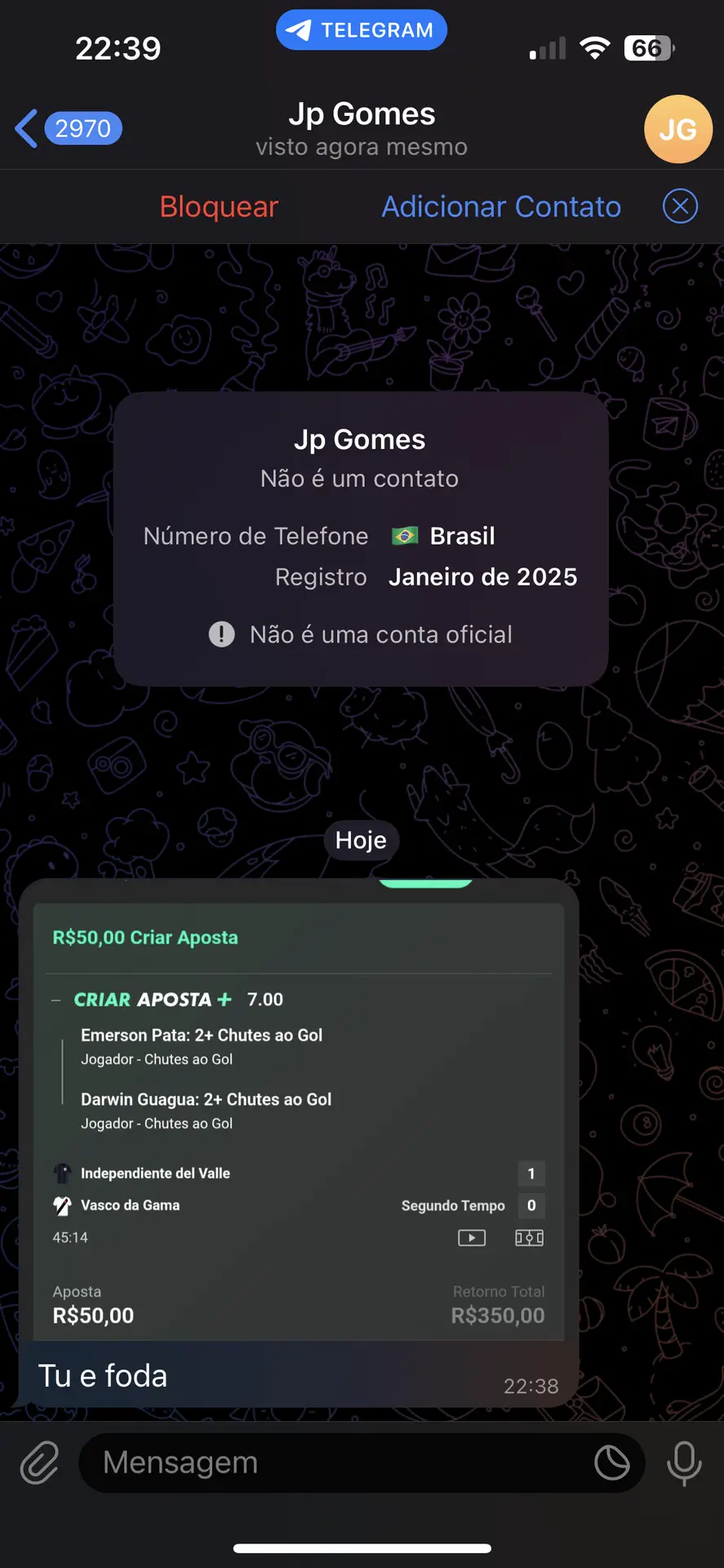The image size is (724, 1568).
Task: Open the bet slip image message
Action: click(x=299, y=1119)
